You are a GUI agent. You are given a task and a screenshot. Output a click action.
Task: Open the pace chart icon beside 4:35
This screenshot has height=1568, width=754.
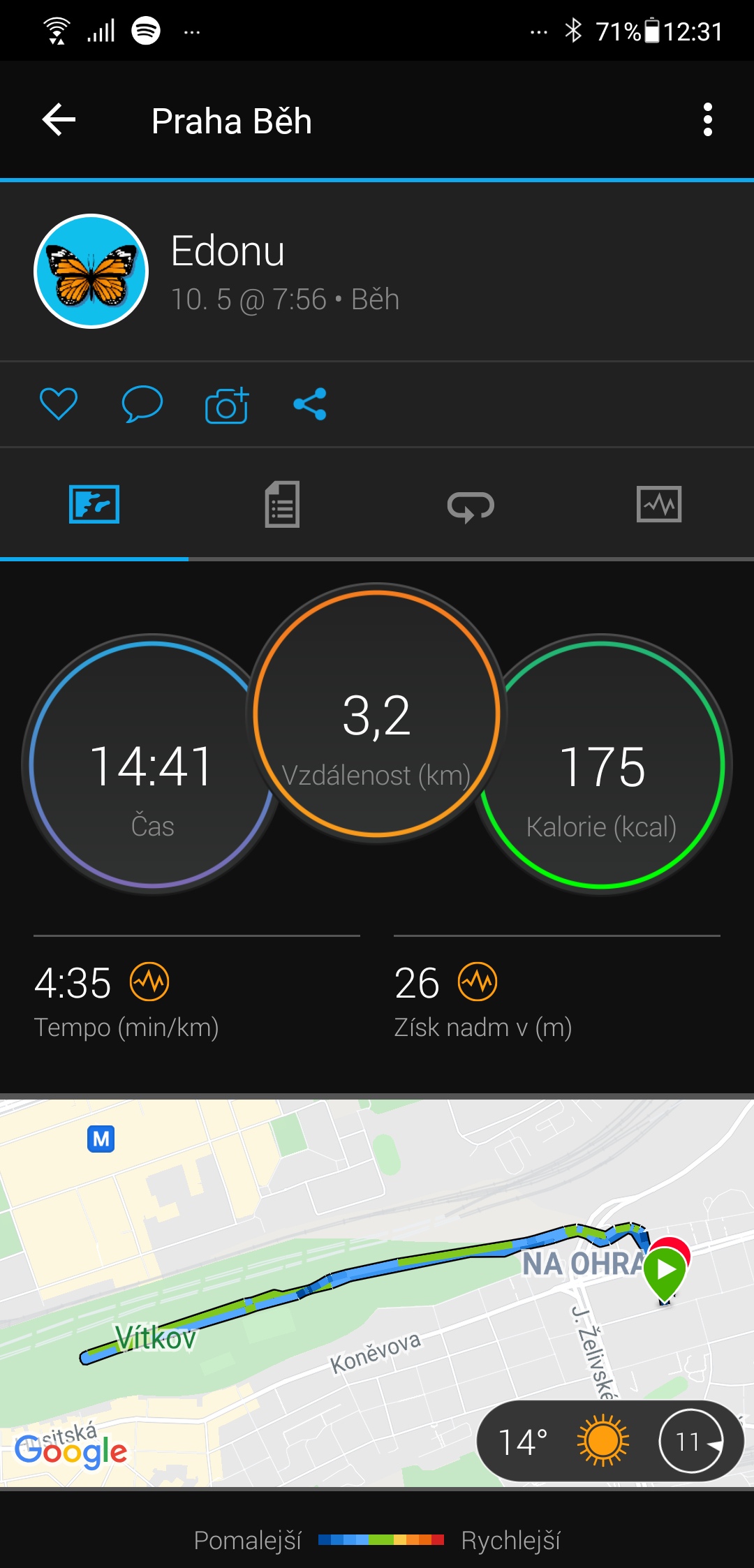tap(149, 982)
